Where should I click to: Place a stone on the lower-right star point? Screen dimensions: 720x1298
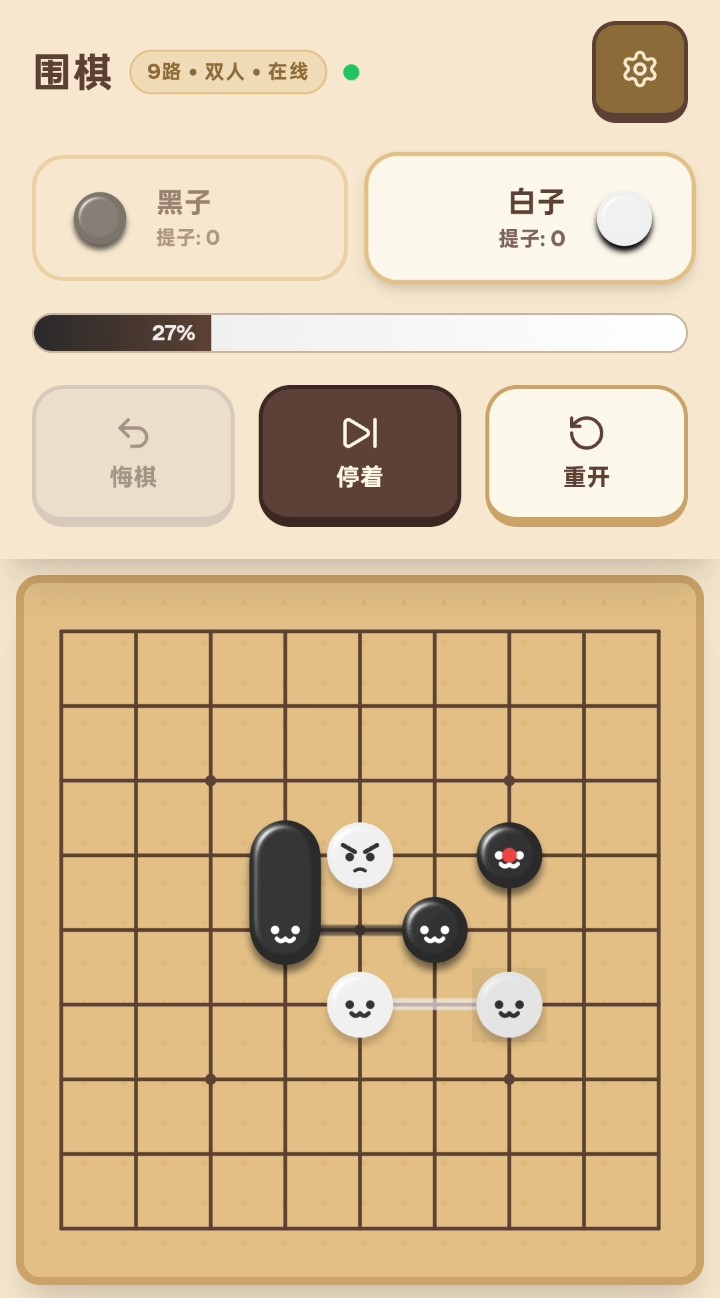point(509,1079)
